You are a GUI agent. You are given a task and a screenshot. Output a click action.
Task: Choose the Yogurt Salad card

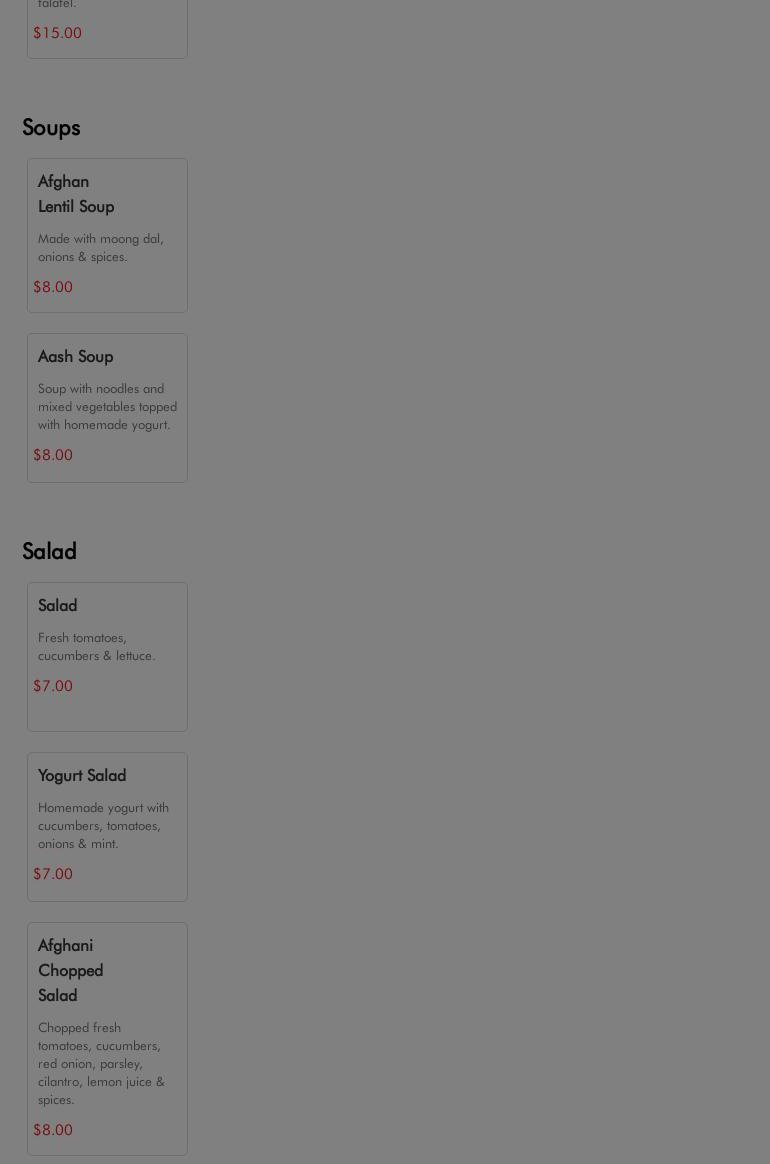[106, 826]
